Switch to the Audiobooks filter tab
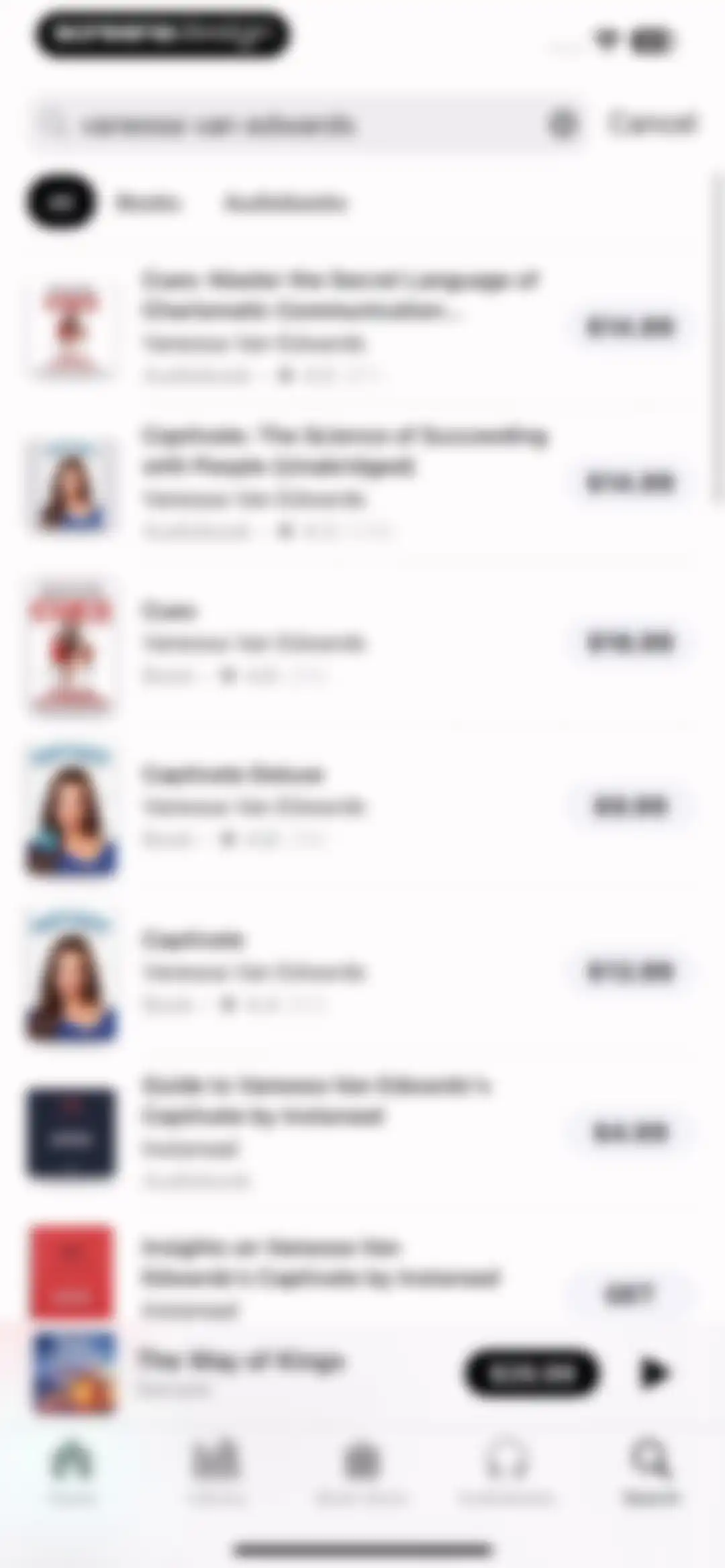The width and height of the screenshot is (725, 1568). 285,202
